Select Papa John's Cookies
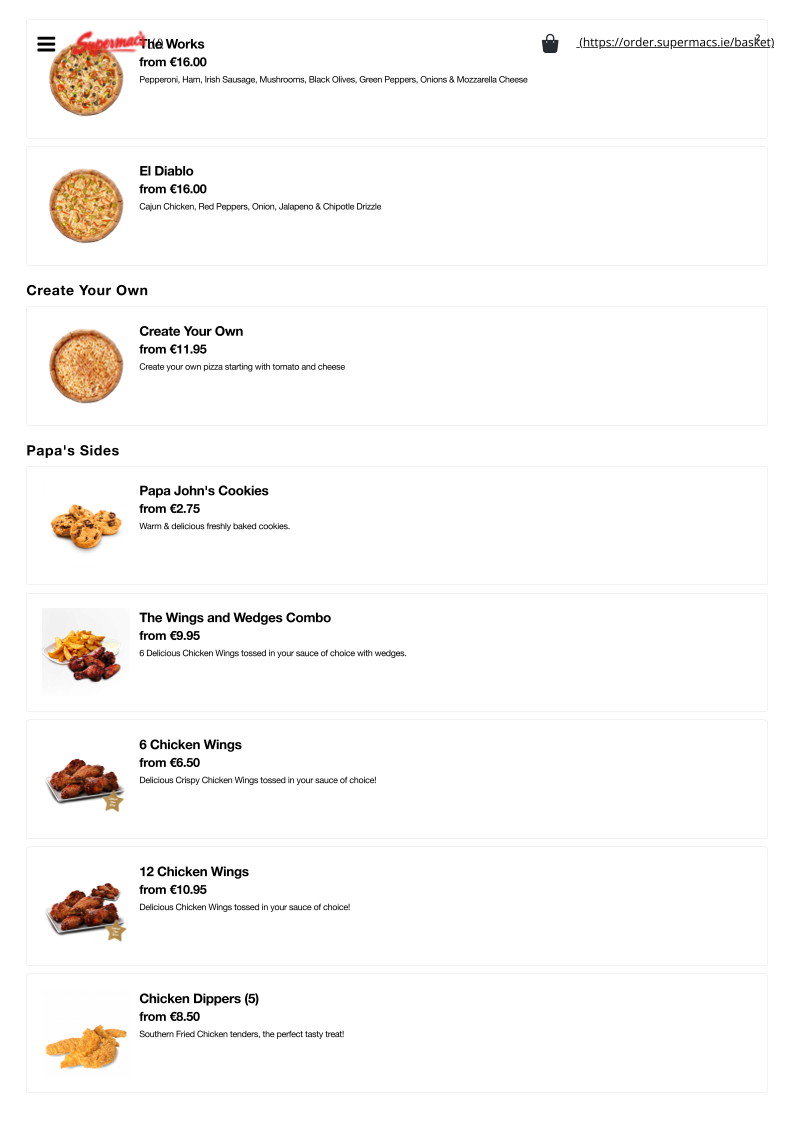The width and height of the screenshot is (793, 1122). tap(396, 525)
